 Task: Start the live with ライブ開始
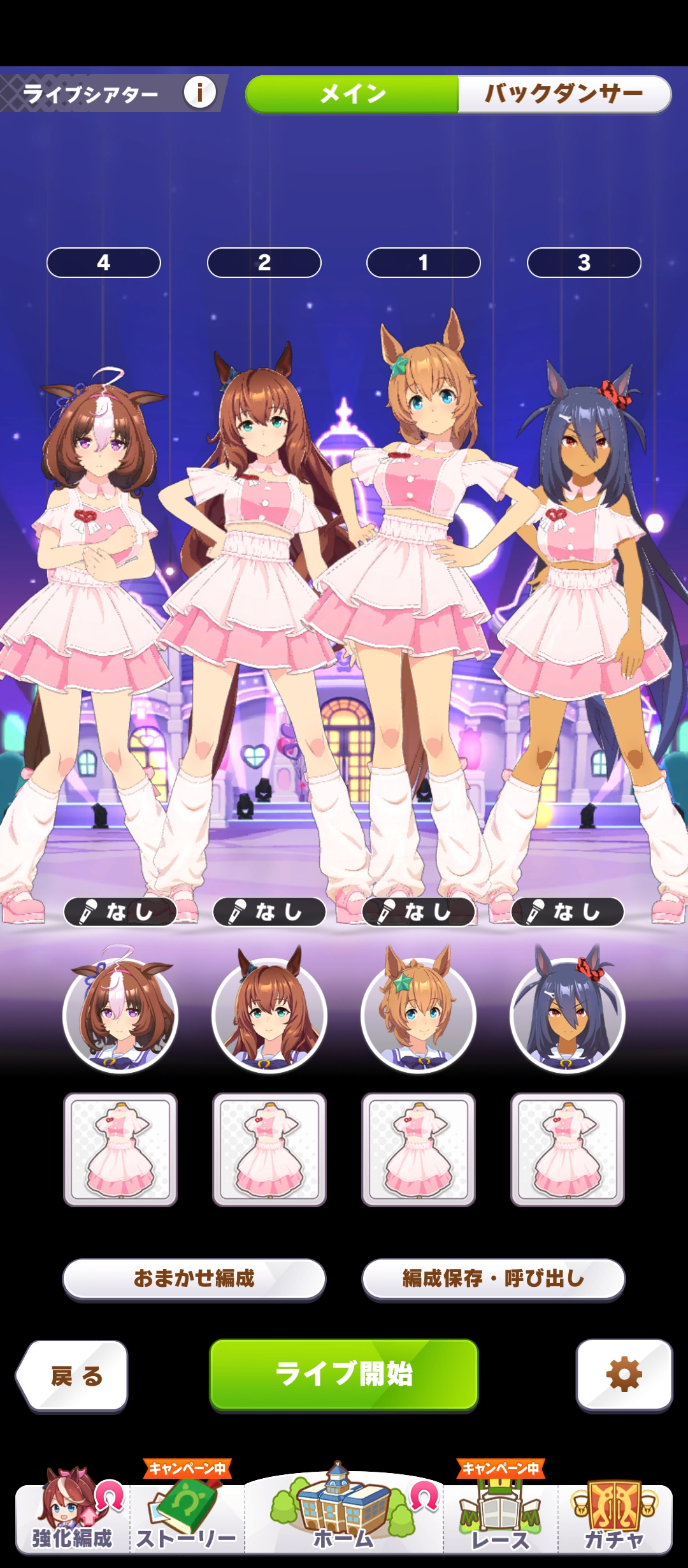[344, 1374]
